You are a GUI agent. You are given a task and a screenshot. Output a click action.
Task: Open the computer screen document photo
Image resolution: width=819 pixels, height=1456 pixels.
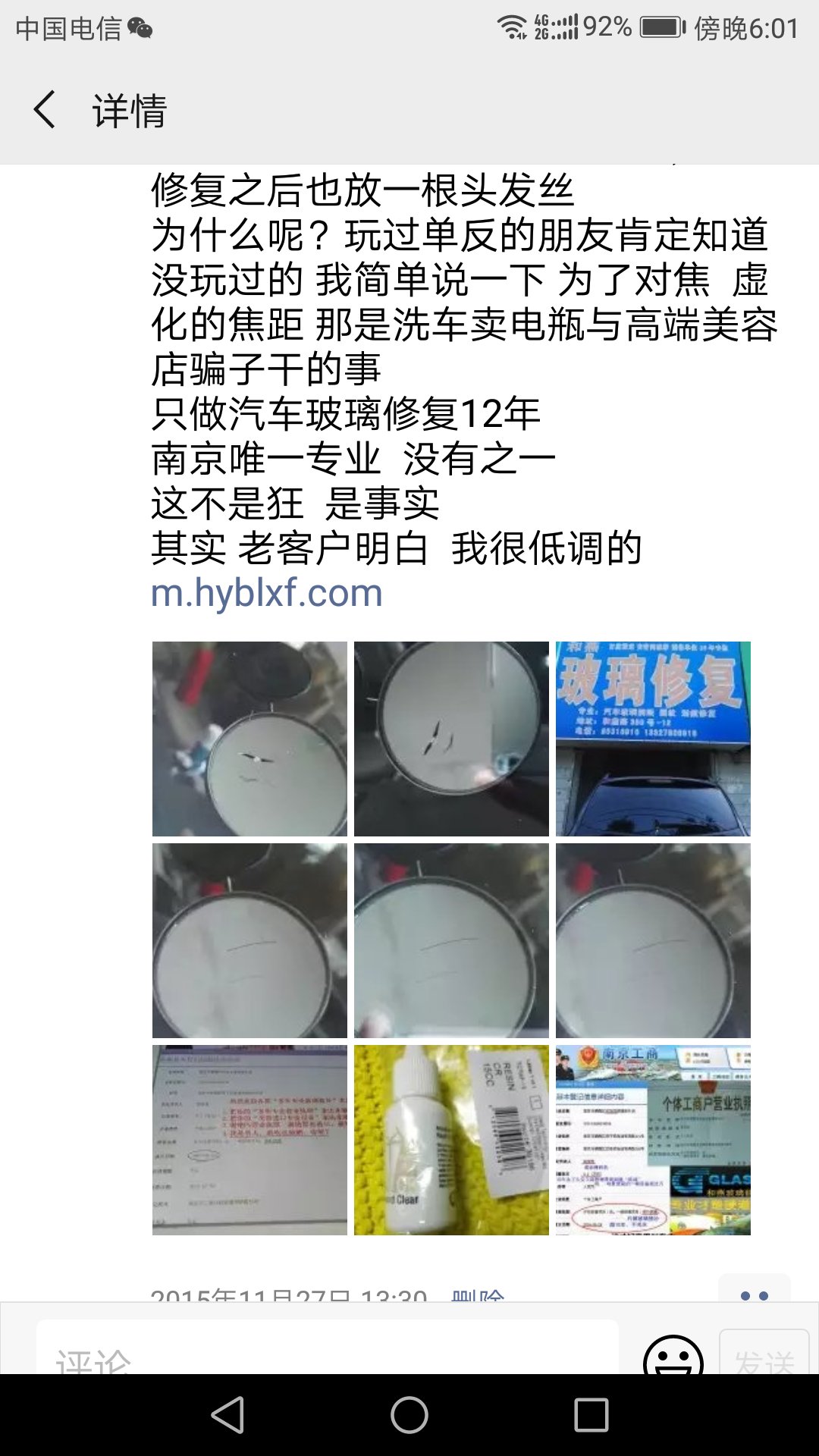(x=249, y=1140)
